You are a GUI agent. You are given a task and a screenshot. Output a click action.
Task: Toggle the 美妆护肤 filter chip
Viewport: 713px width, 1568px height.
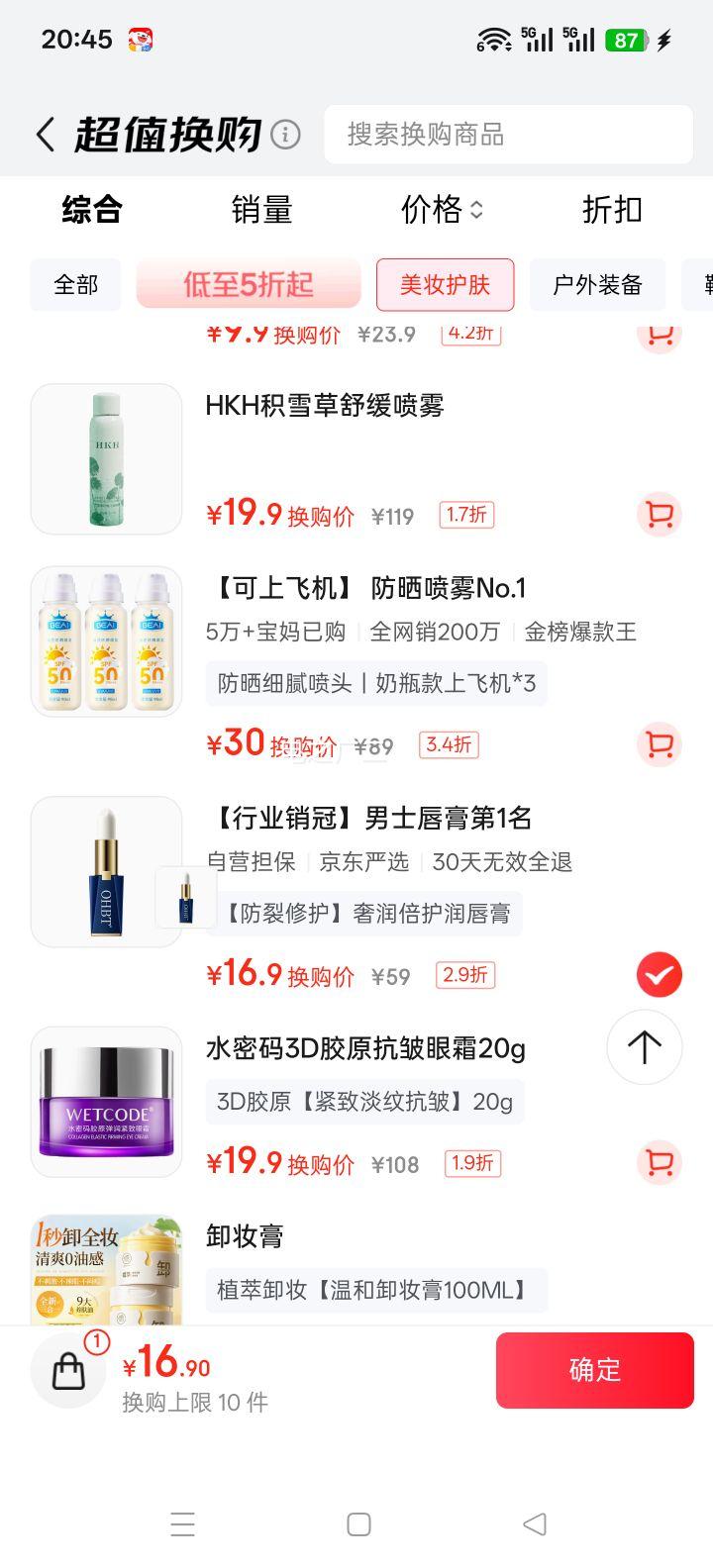coord(445,285)
